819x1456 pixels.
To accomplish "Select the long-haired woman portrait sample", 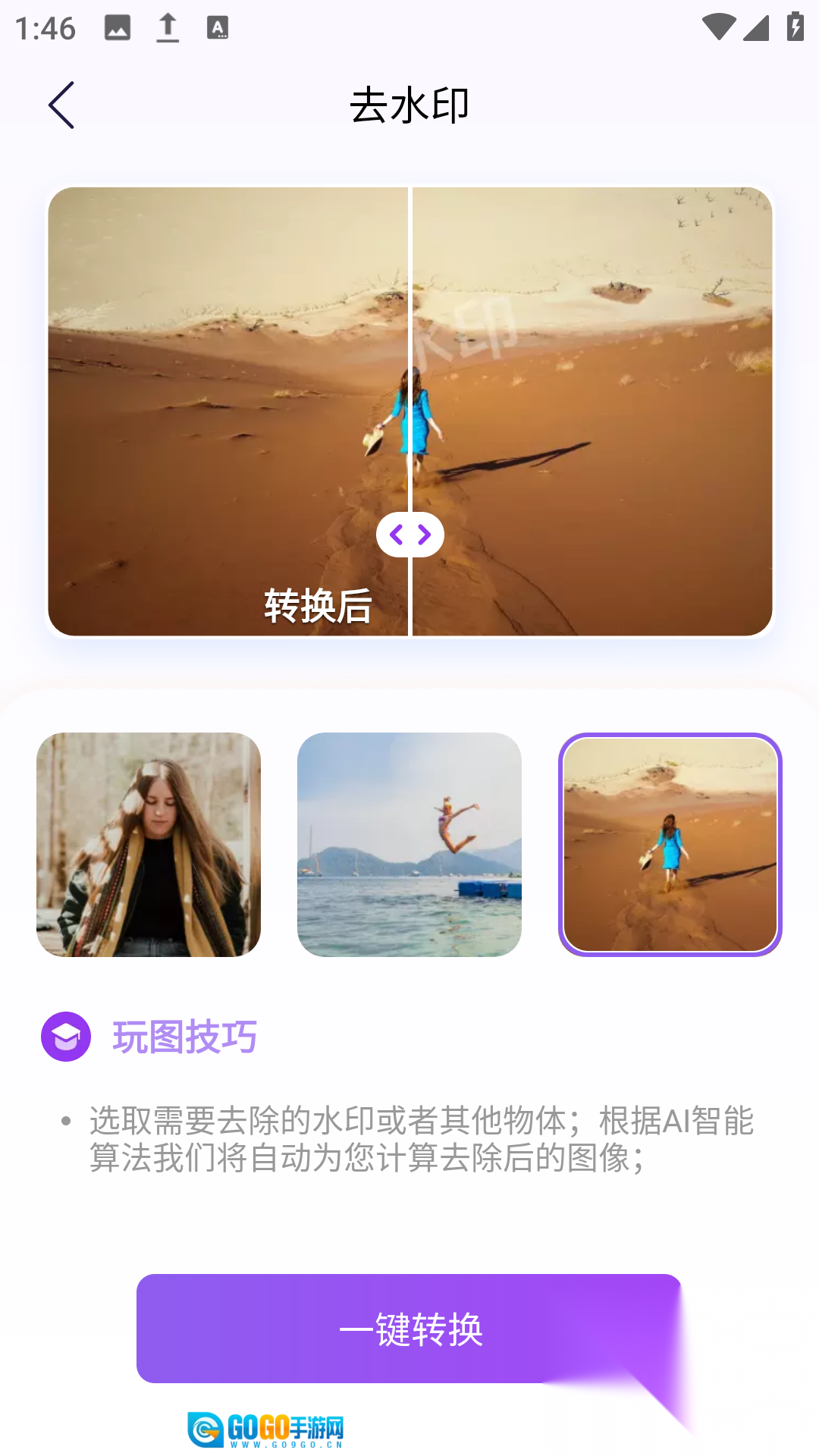I will [149, 844].
